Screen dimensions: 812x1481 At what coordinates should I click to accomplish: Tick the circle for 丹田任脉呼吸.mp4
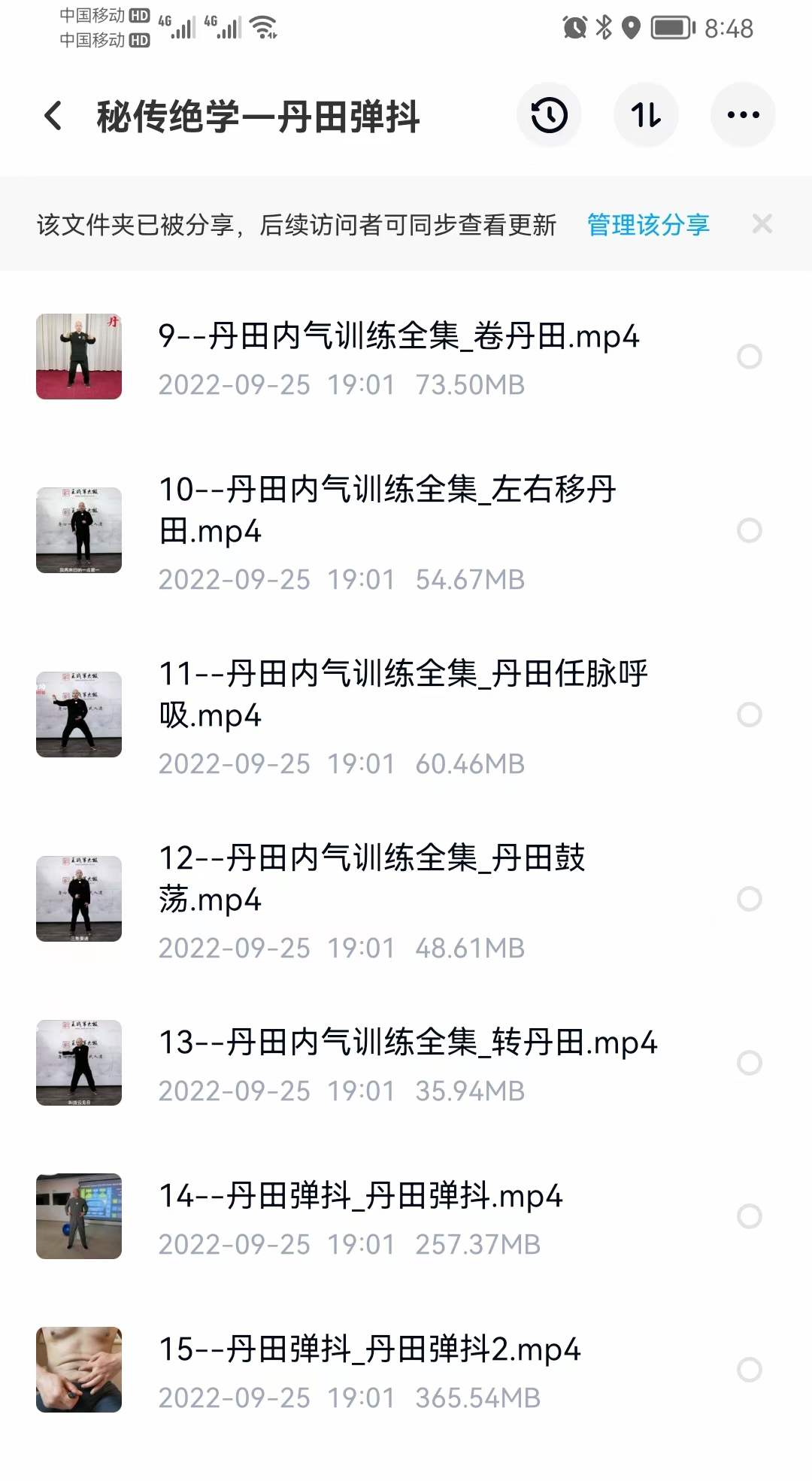pos(750,715)
